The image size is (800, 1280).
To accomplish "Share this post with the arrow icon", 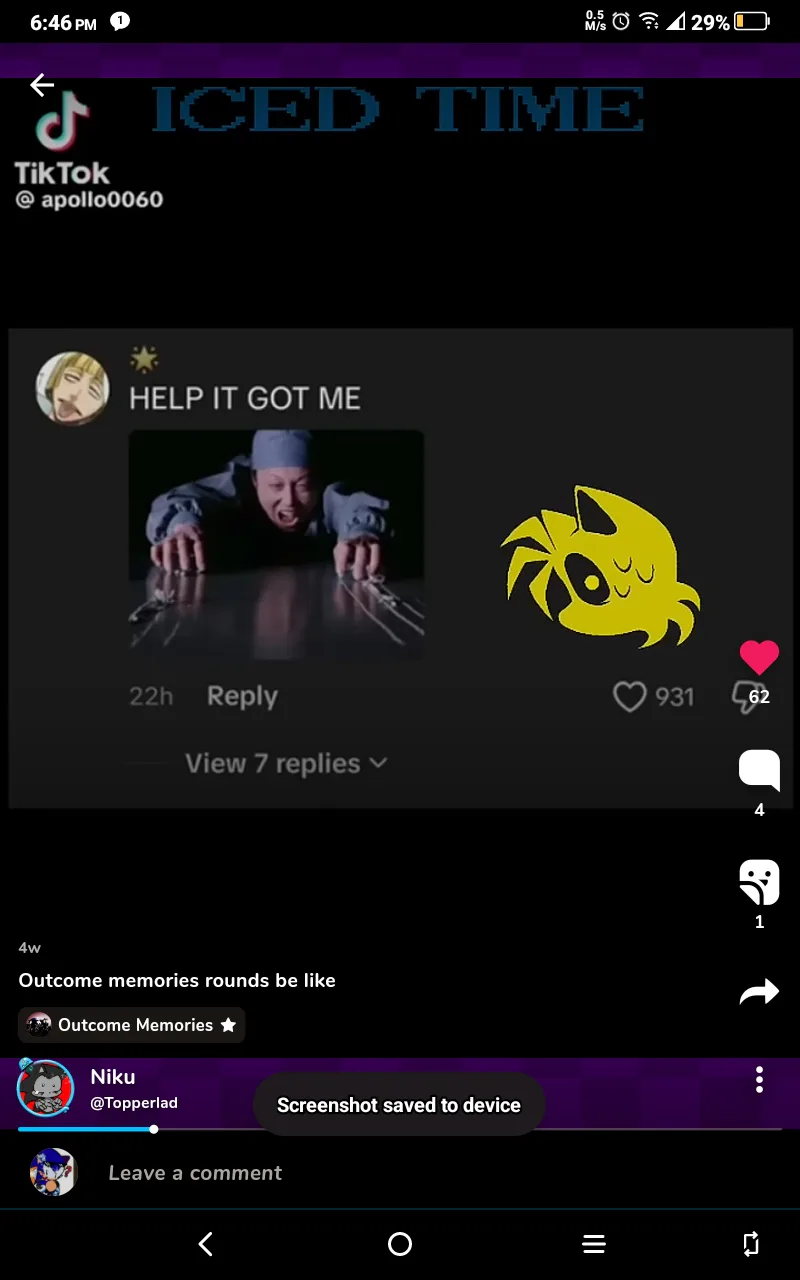I will 759,992.
